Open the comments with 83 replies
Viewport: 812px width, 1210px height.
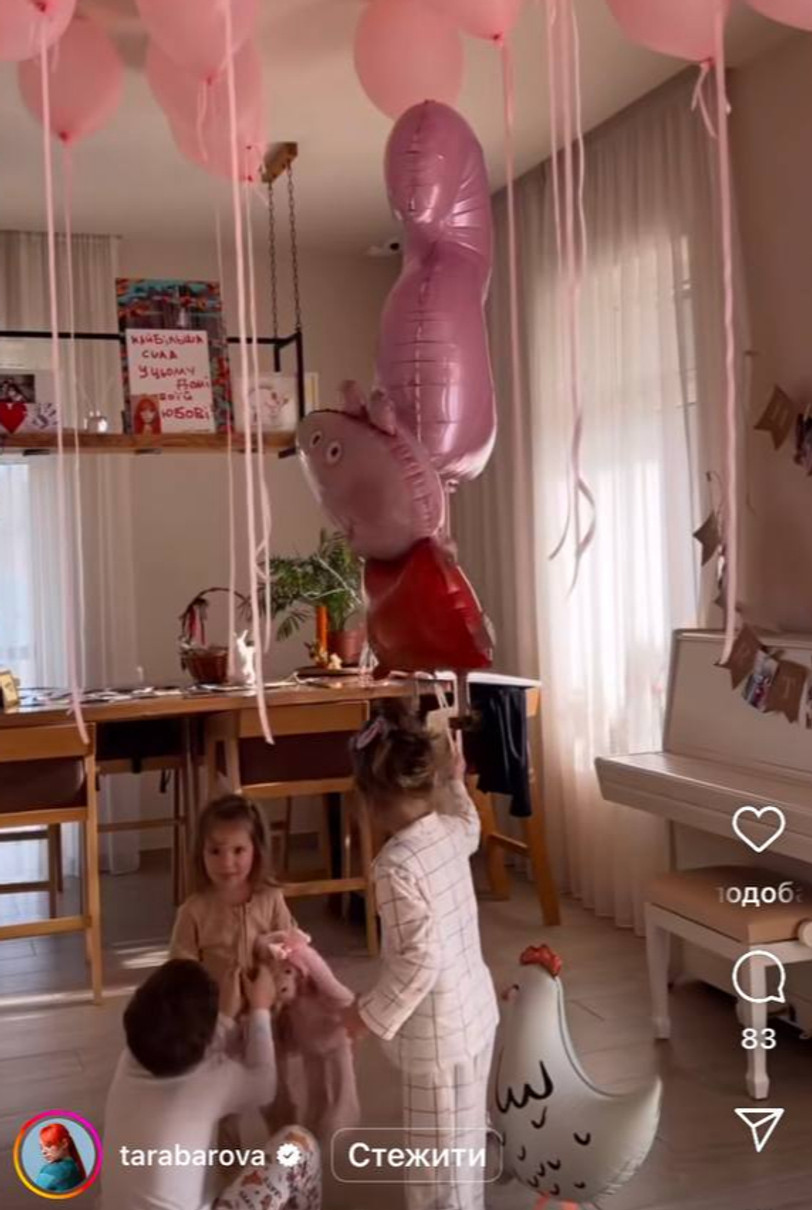click(x=758, y=978)
